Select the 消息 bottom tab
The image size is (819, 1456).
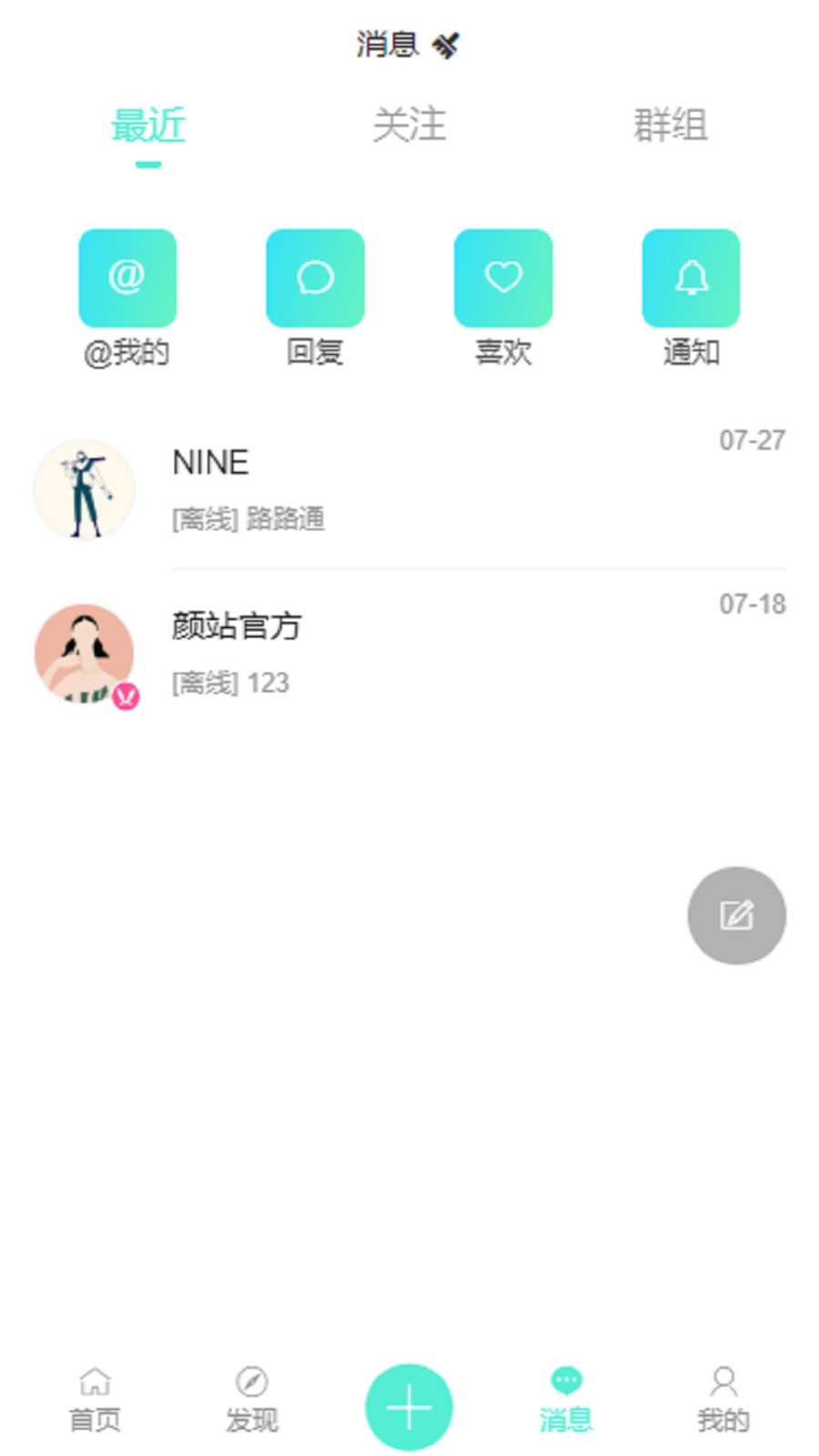coord(566,1400)
